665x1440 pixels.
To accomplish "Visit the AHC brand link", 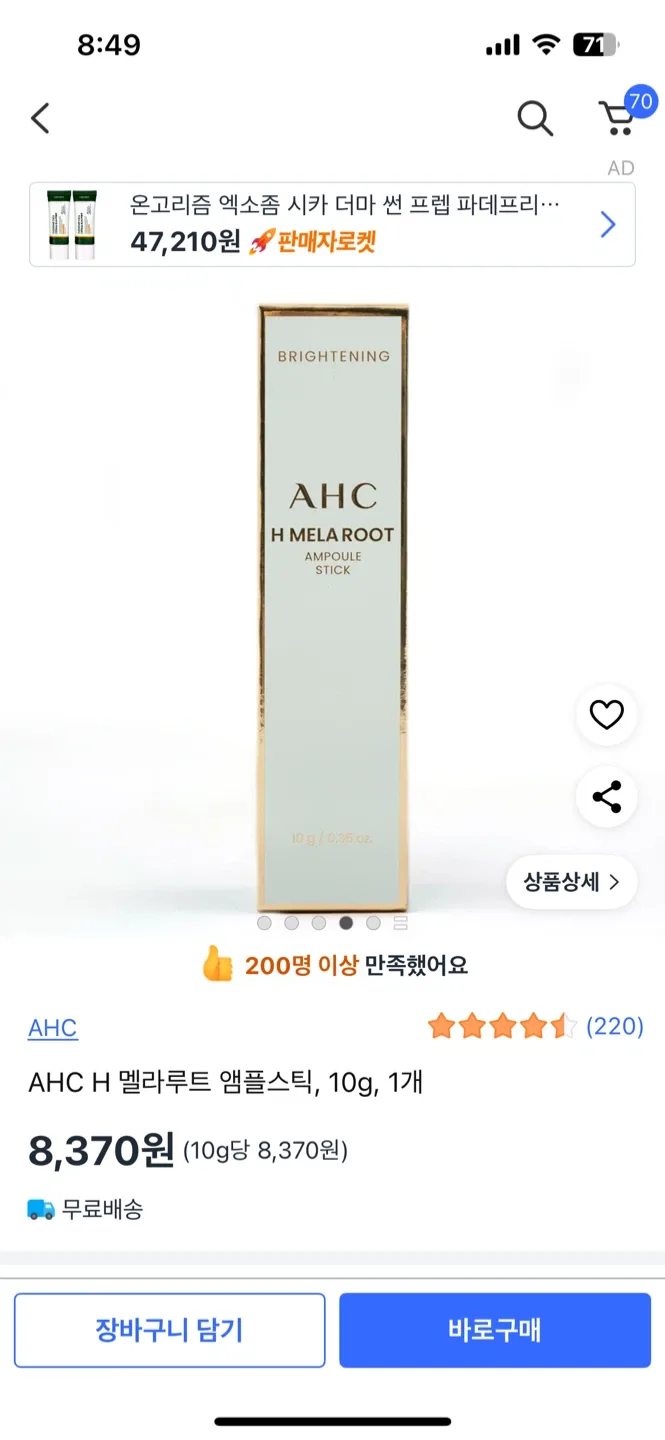I will pyautogui.click(x=52, y=1027).
